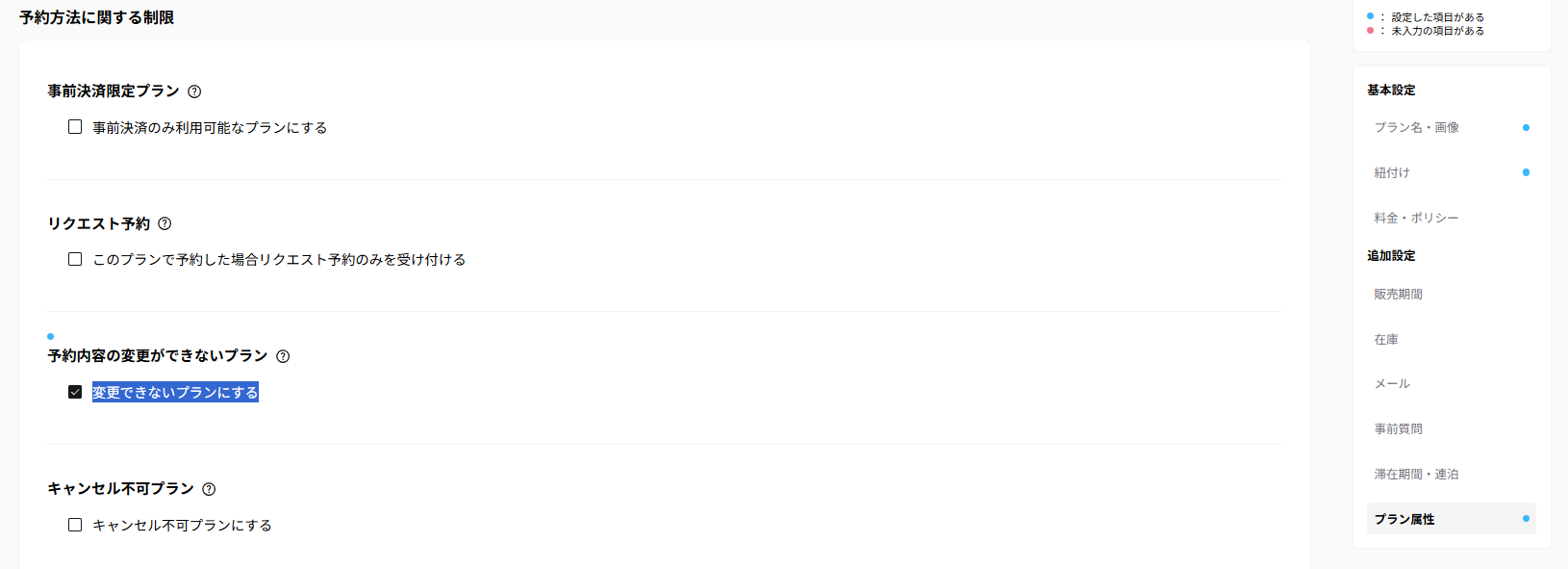Viewport: 1568px width, 569px height.
Task: Tick the キャンセル不可プランにする checkbox
Action: [75, 525]
